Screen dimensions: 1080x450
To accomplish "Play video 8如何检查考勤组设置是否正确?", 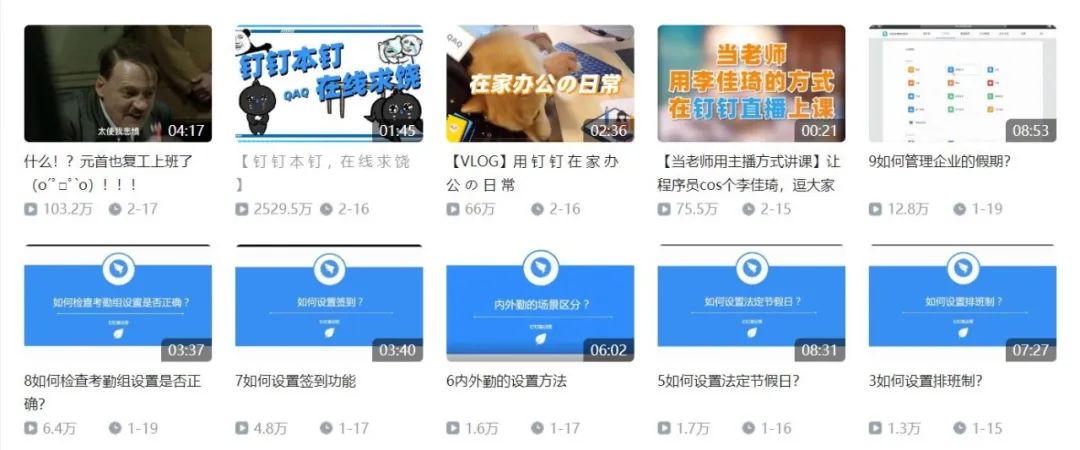I will coord(118,303).
